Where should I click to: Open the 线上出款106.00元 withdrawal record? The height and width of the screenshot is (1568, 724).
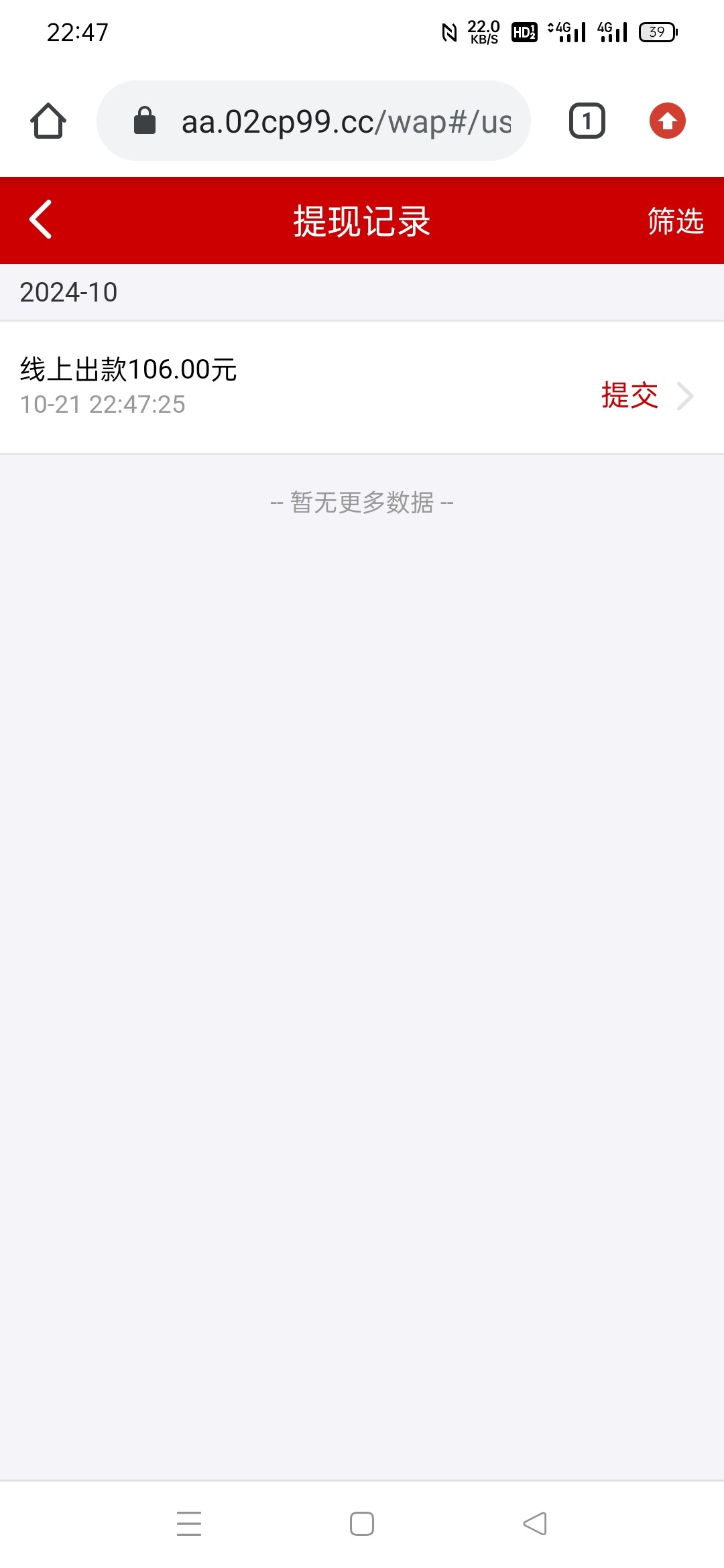(362, 387)
